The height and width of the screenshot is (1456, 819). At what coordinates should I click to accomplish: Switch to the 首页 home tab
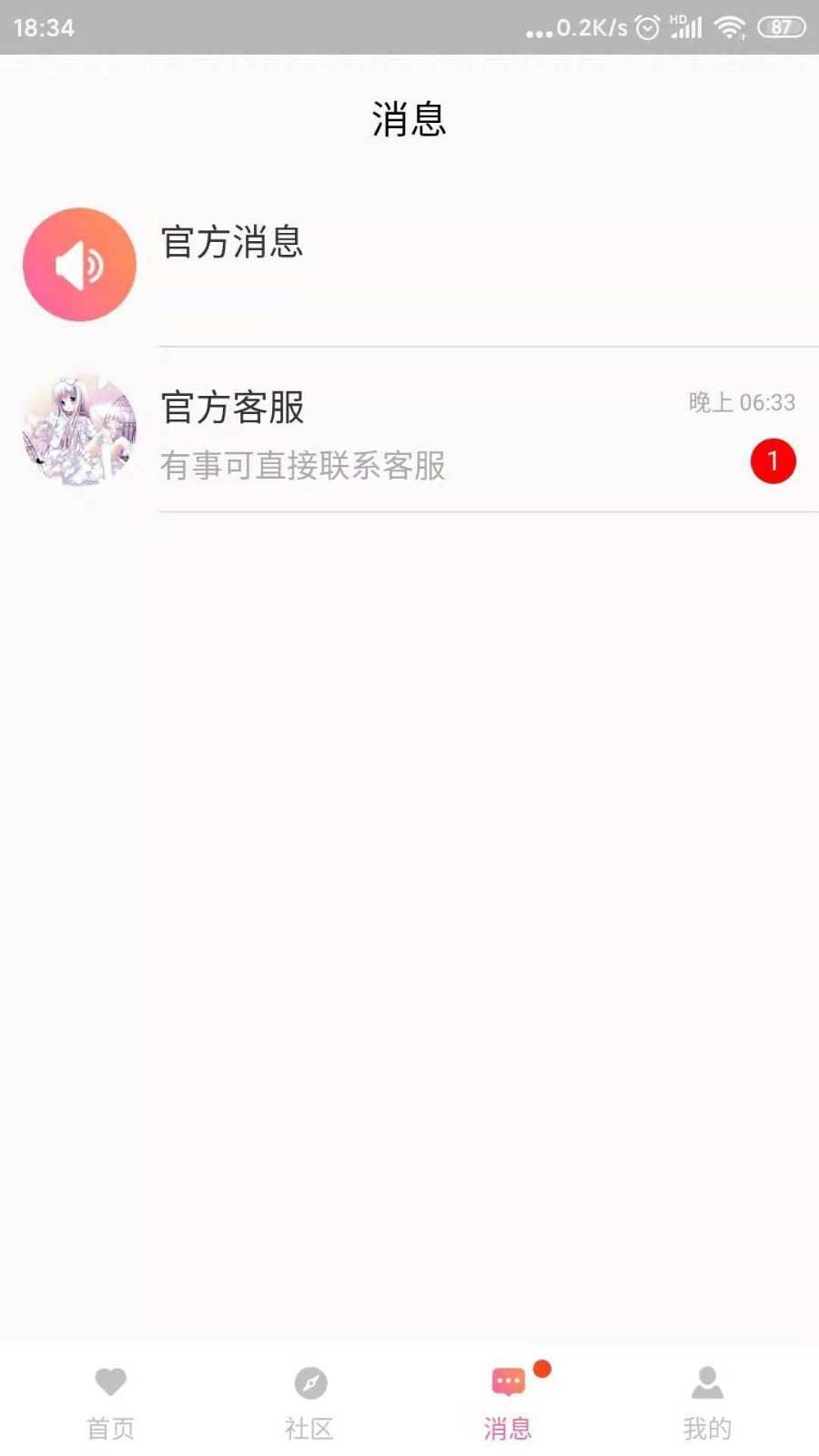(x=110, y=1403)
